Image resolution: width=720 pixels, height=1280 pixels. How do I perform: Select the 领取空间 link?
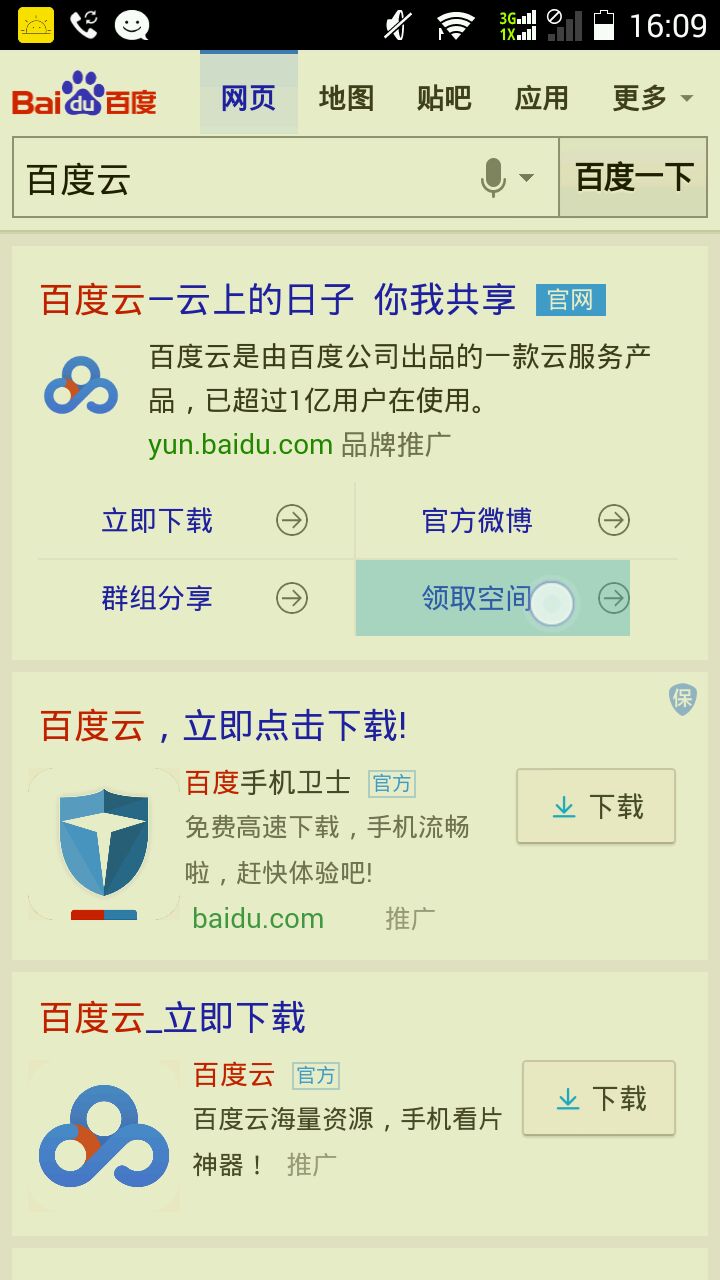click(493, 598)
